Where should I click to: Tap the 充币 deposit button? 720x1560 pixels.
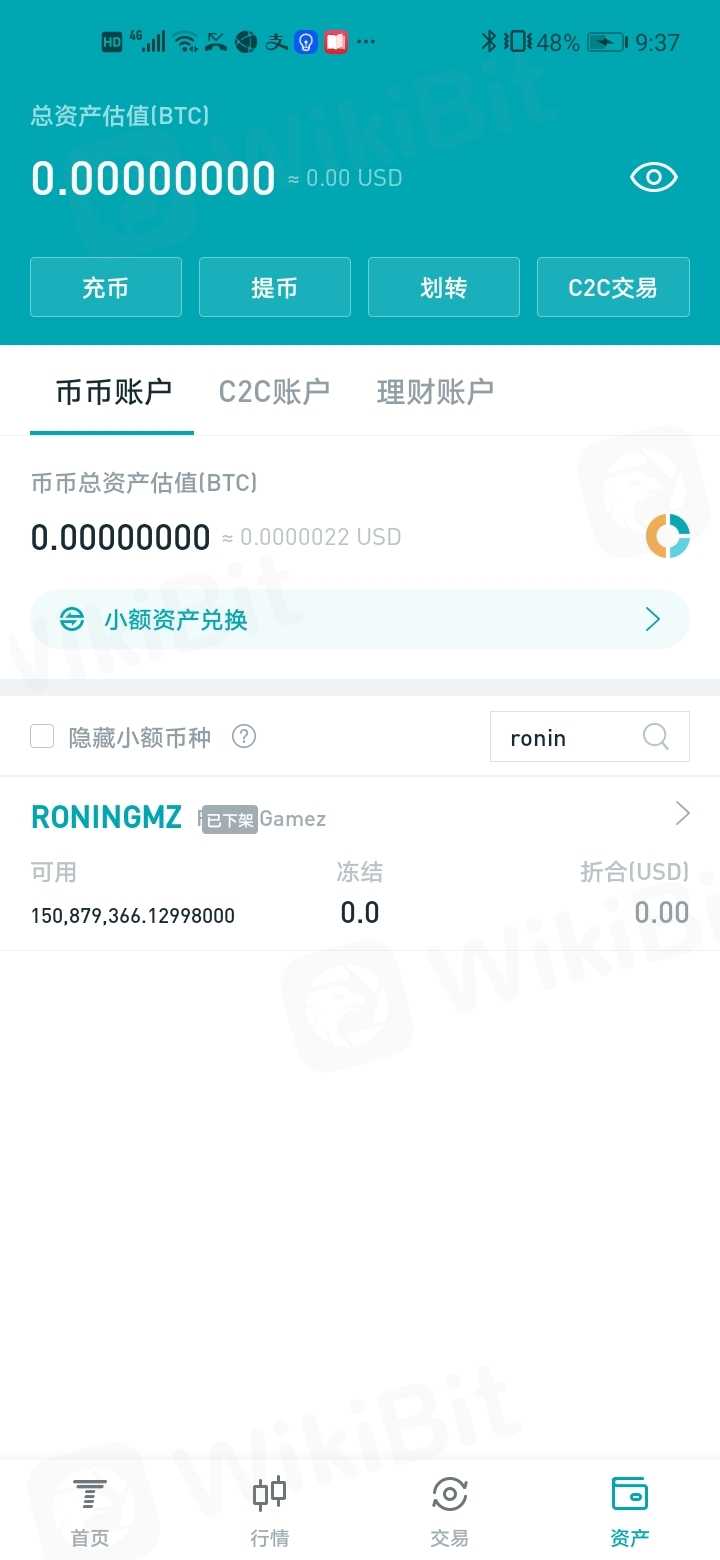pos(106,288)
